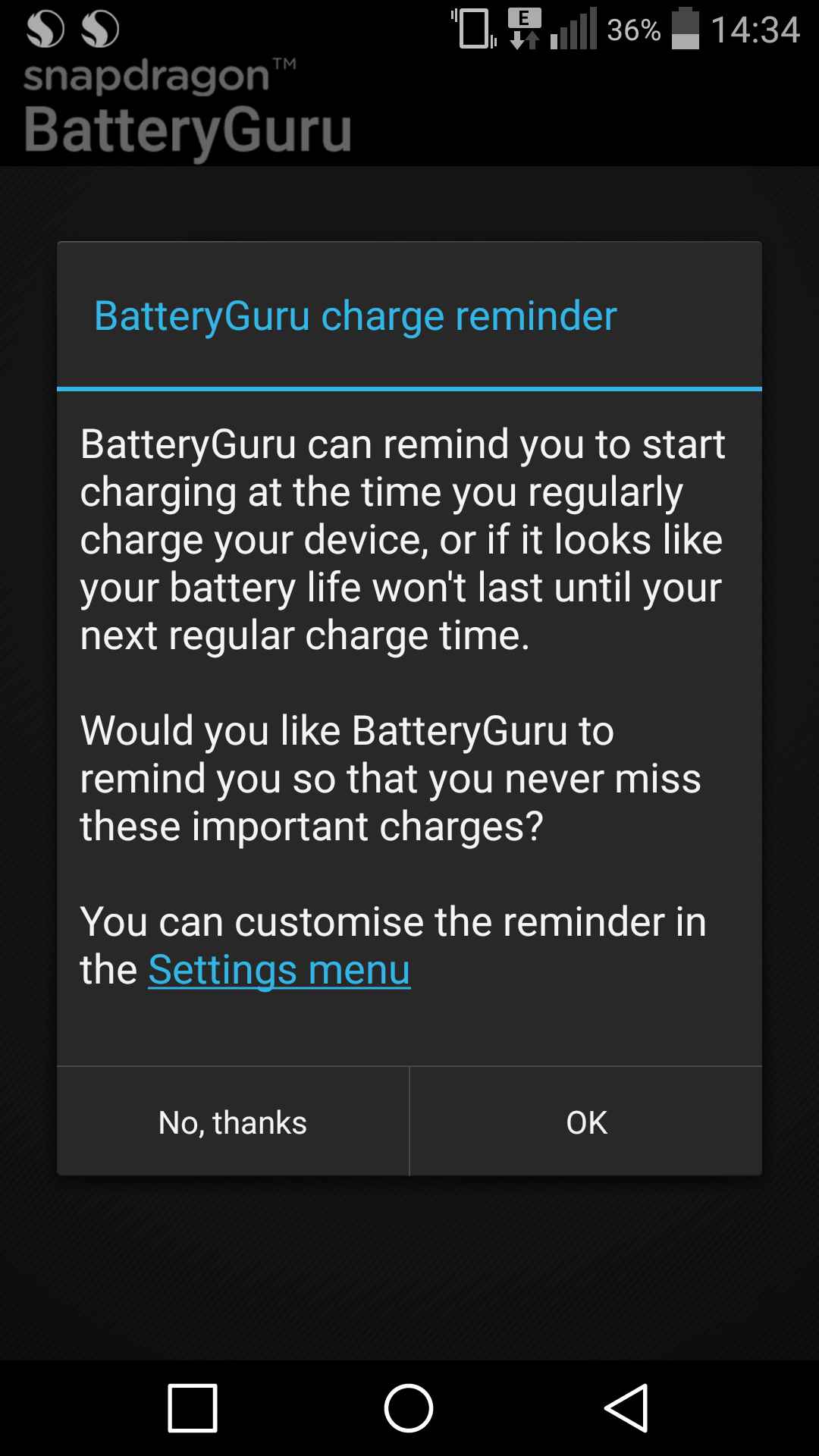Go back using the navigation bar
The height and width of the screenshot is (1456, 819).
pos(626,1408)
